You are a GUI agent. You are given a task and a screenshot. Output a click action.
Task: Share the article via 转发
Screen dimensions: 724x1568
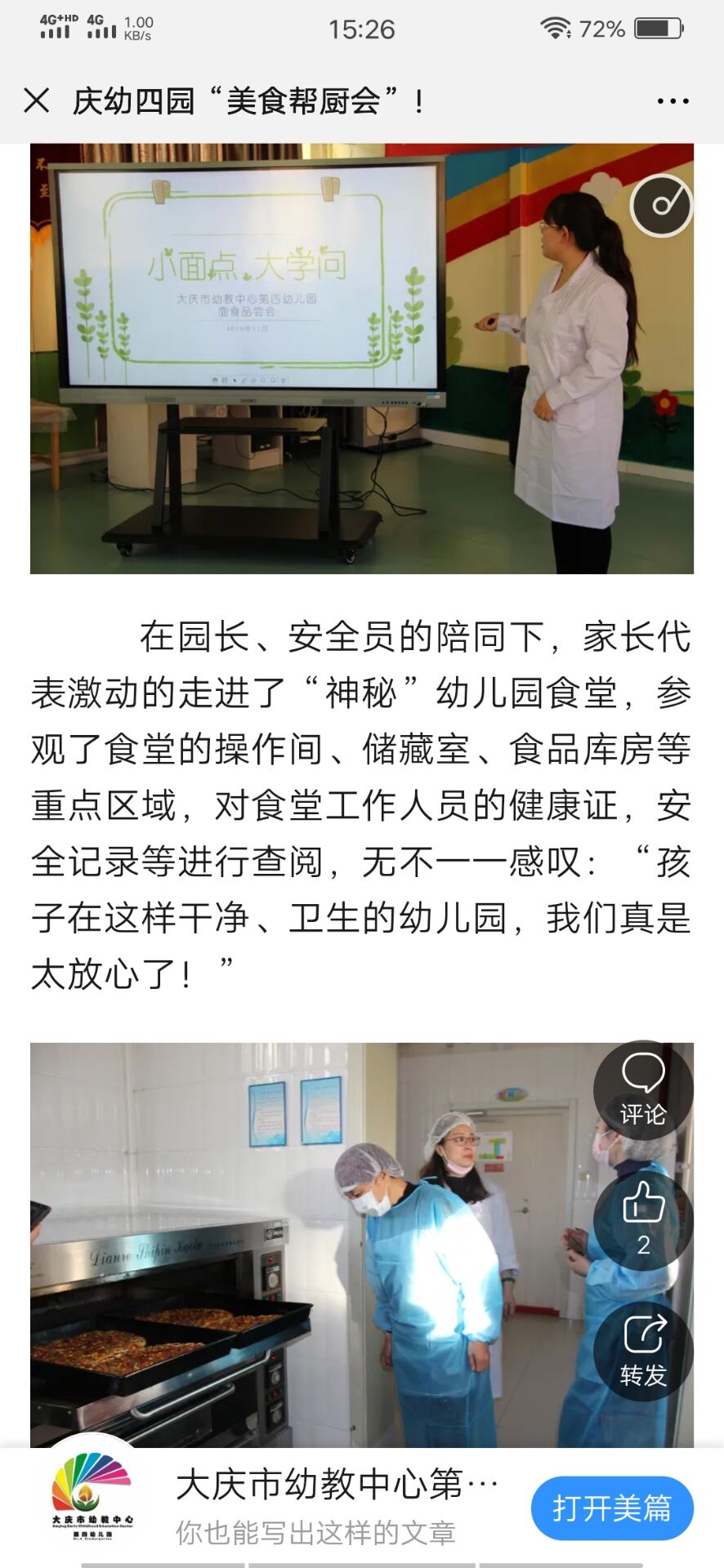(643, 1350)
